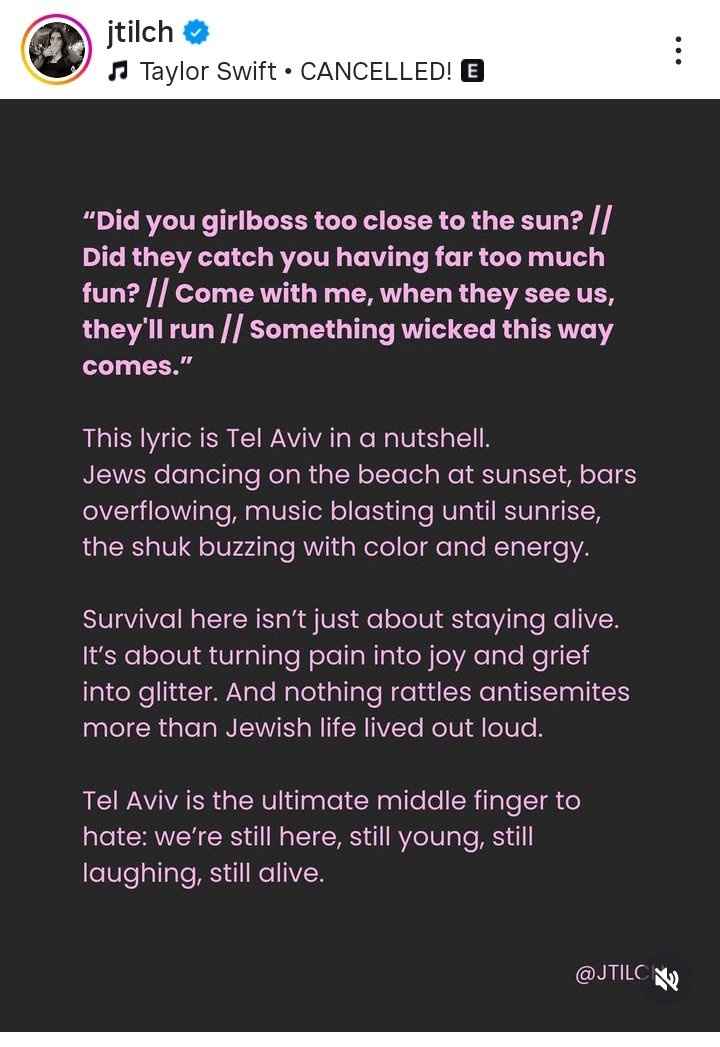The image size is (720, 1047).
Task: Unmute the post's audio
Action: 667,978
